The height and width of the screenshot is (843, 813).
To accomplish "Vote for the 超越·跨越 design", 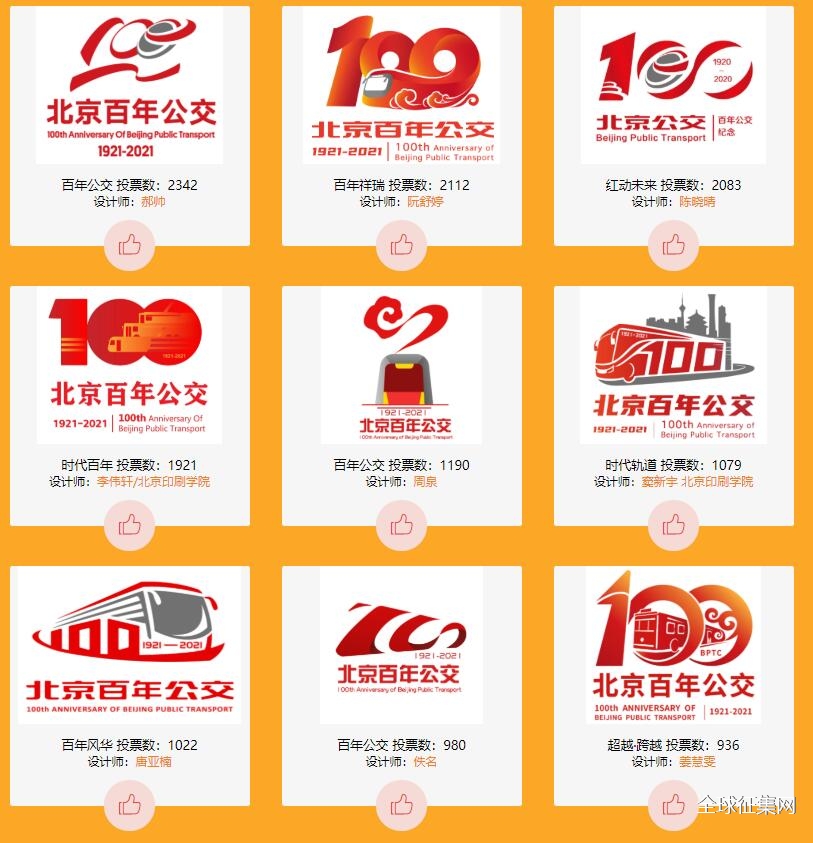I will [673, 805].
